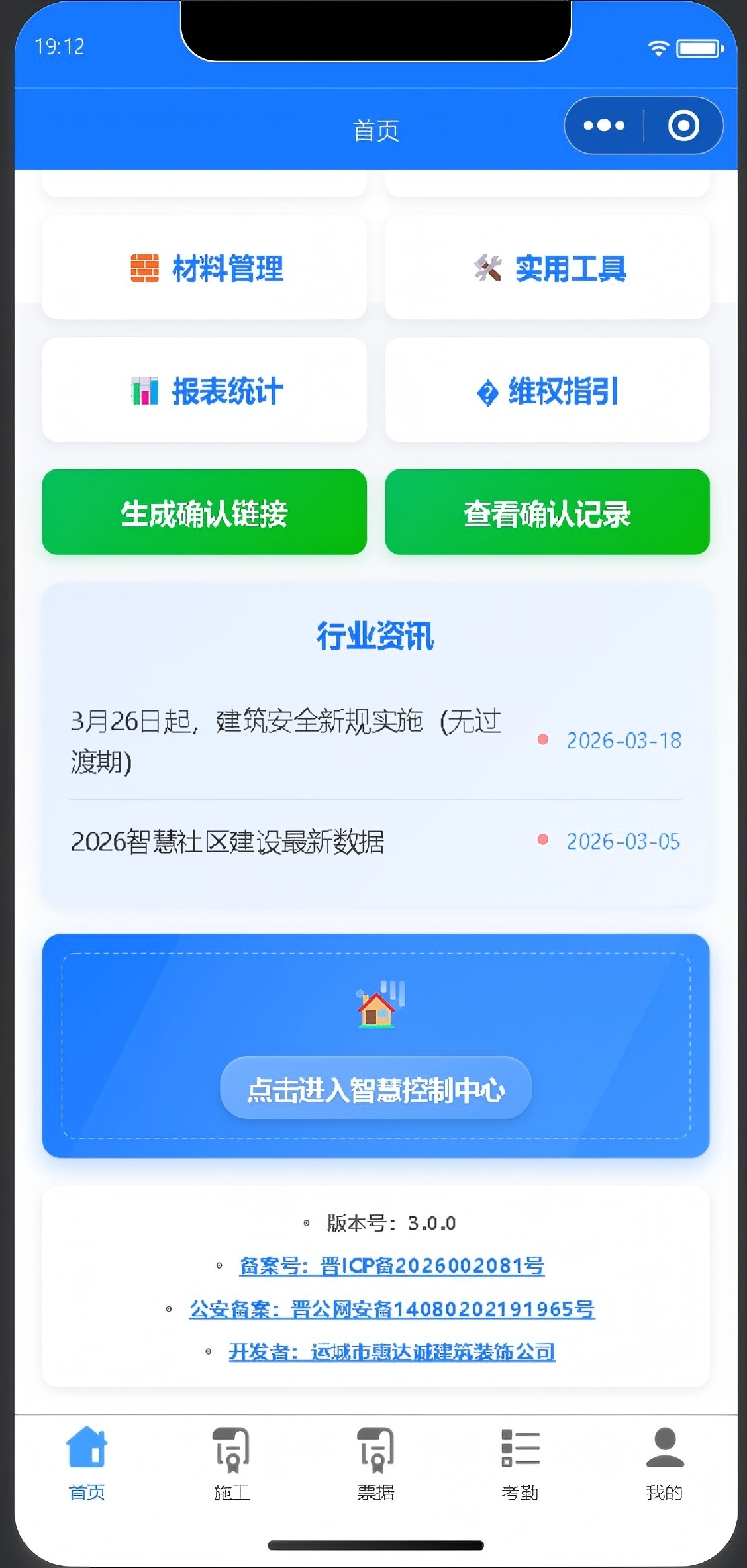The image size is (747, 1568).
Task: Open 报表统计 card
Action: click(x=205, y=391)
